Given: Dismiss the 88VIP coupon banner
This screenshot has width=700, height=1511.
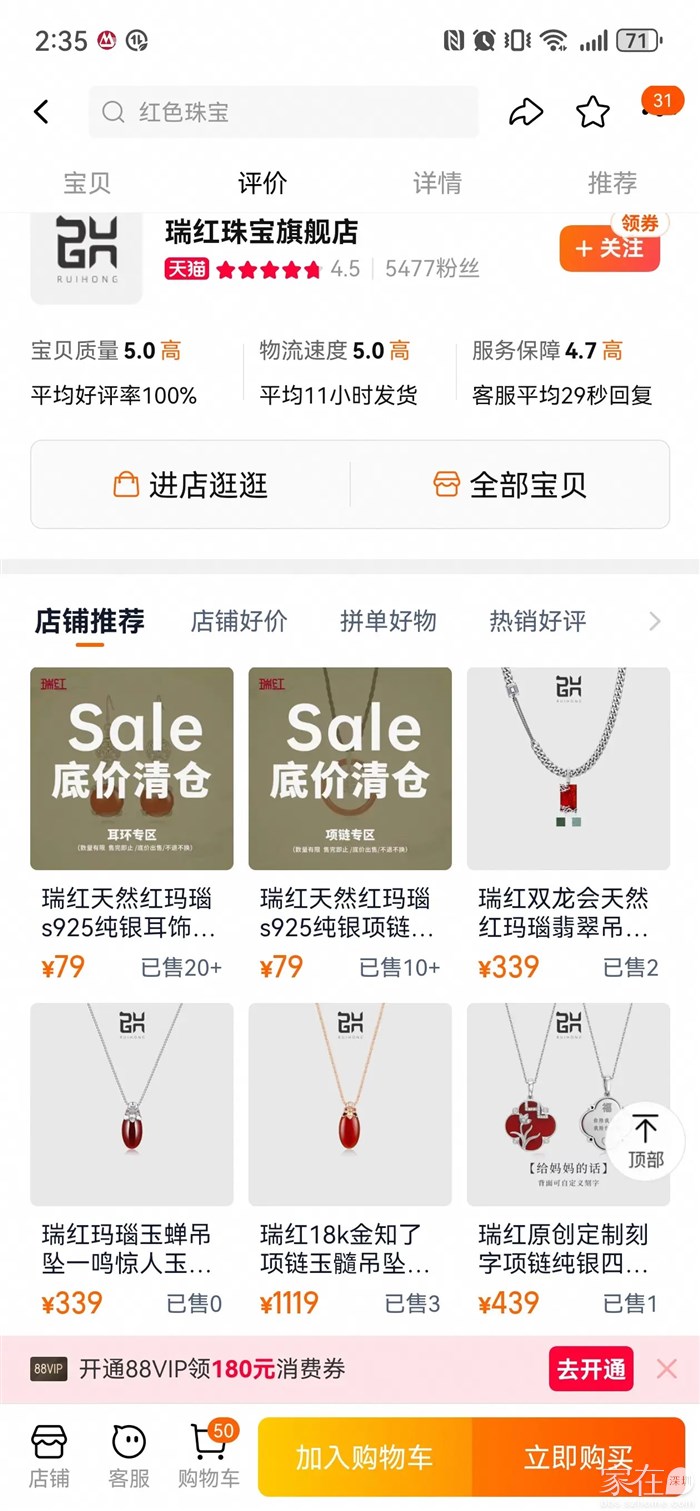Looking at the screenshot, I should (x=666, y=1369).
